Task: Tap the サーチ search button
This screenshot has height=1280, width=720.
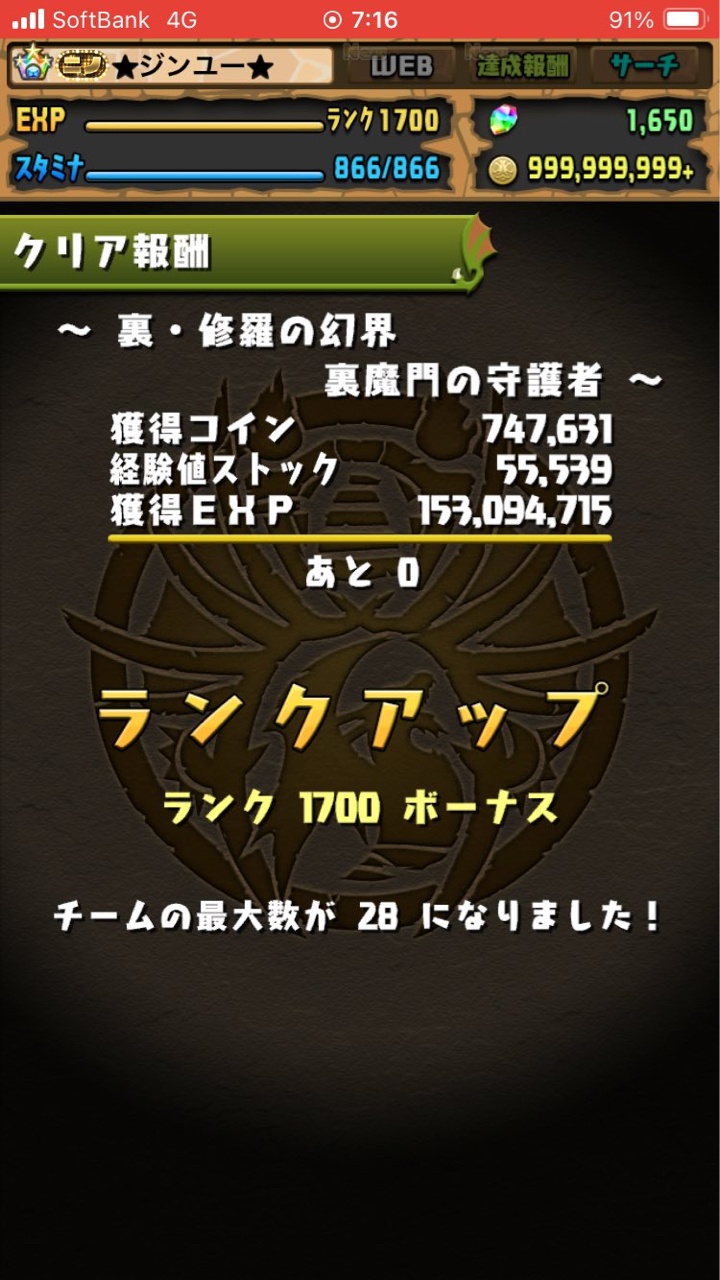Action: (x=646, y=66)
